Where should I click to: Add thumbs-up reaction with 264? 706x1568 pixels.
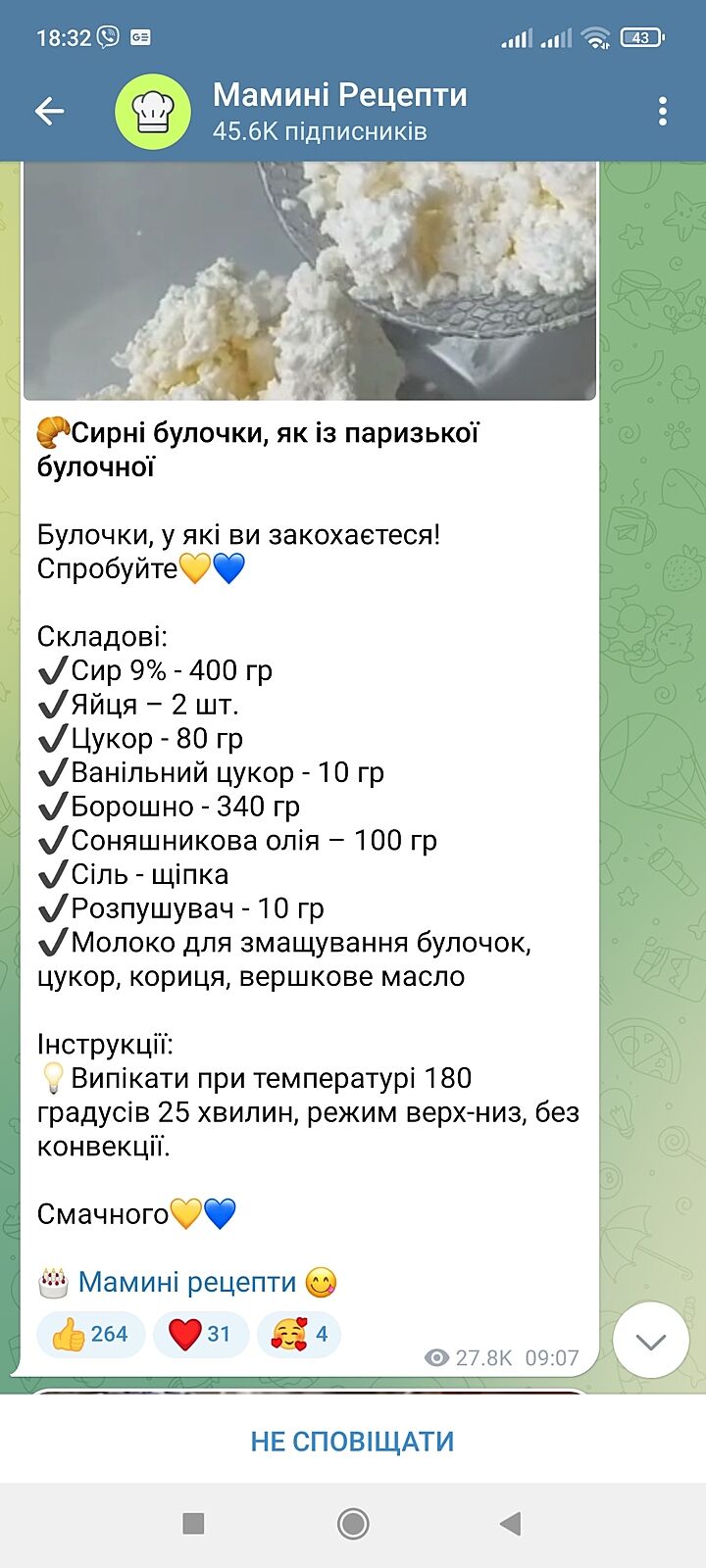click(x=90, y=1334)
